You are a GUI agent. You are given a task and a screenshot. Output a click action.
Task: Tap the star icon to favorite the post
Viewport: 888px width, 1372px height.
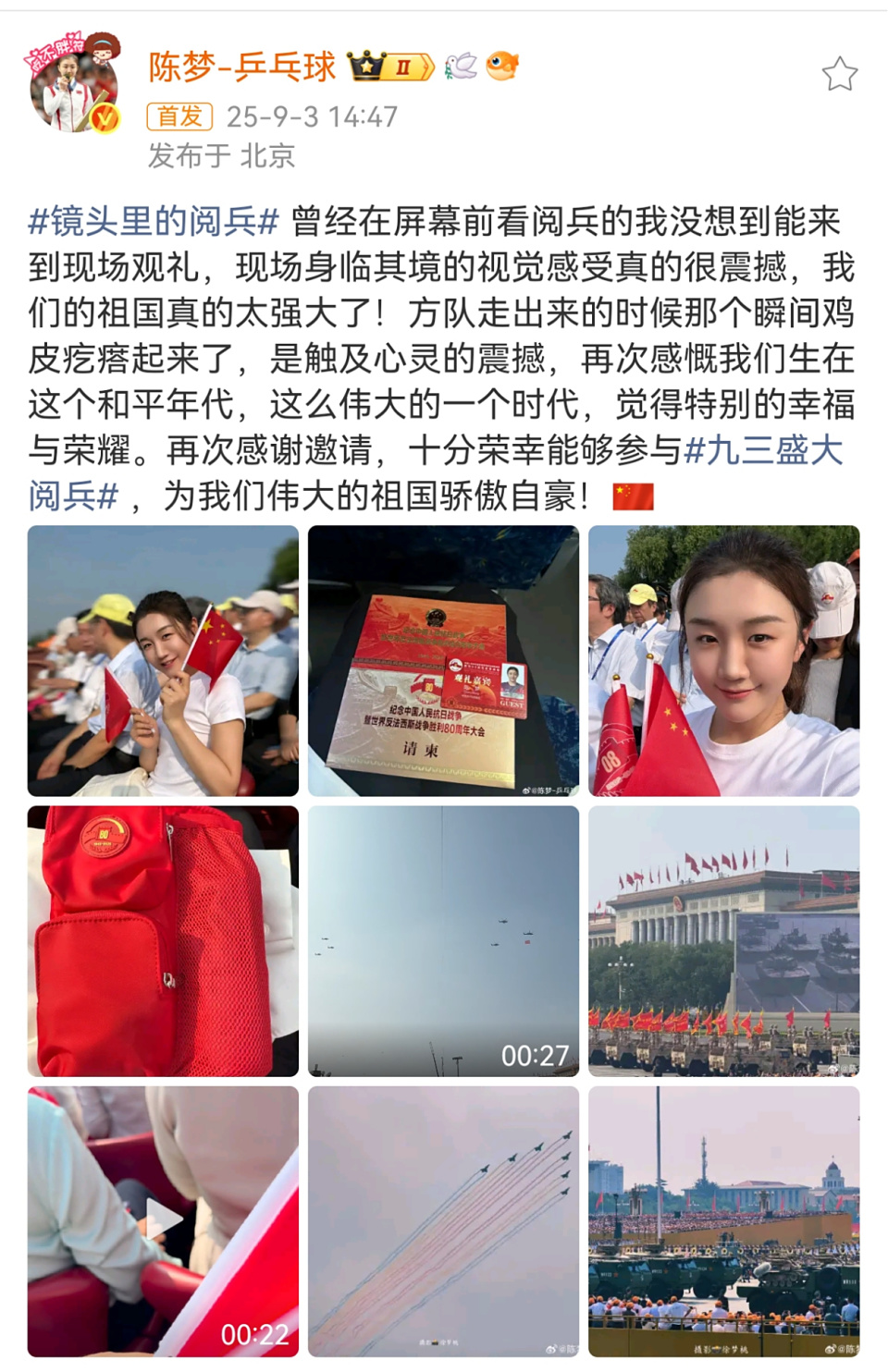coord(839,74)
